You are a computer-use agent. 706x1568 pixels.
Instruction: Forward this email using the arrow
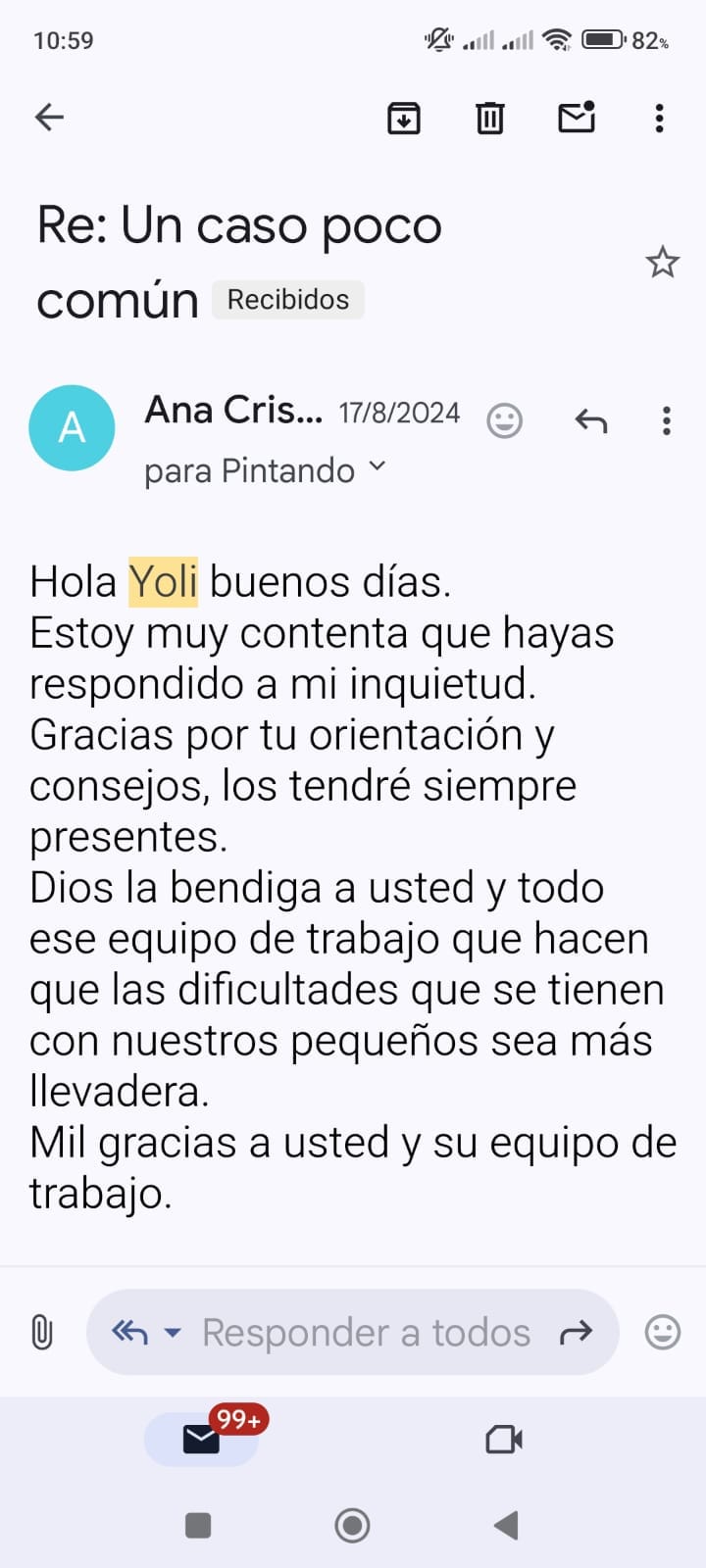tap(576, 1332)
